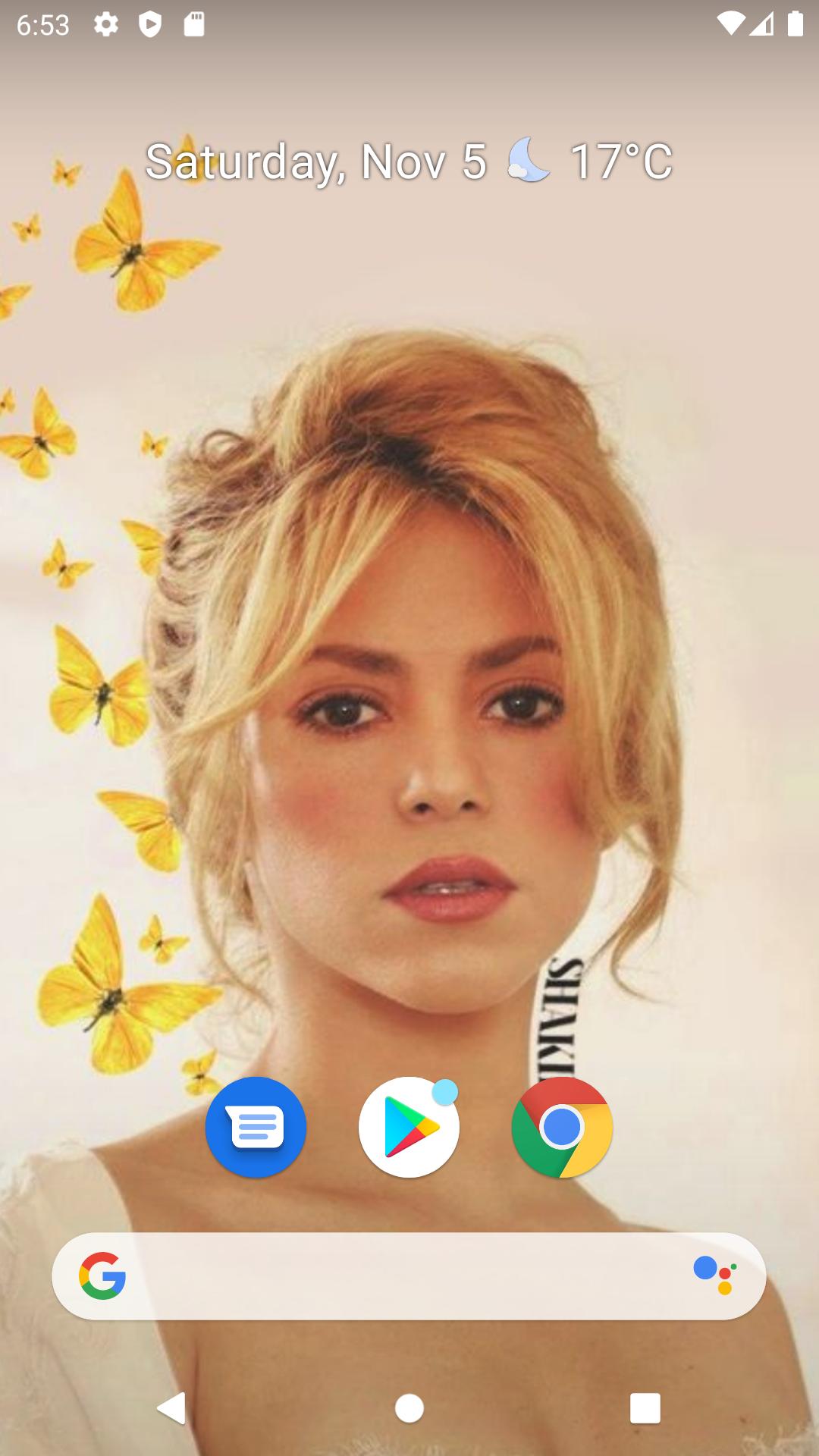Open the Chrome browser
The width and height of the screenshot is (819, 1456).
pyautogui.click(x=562, y=1127)
